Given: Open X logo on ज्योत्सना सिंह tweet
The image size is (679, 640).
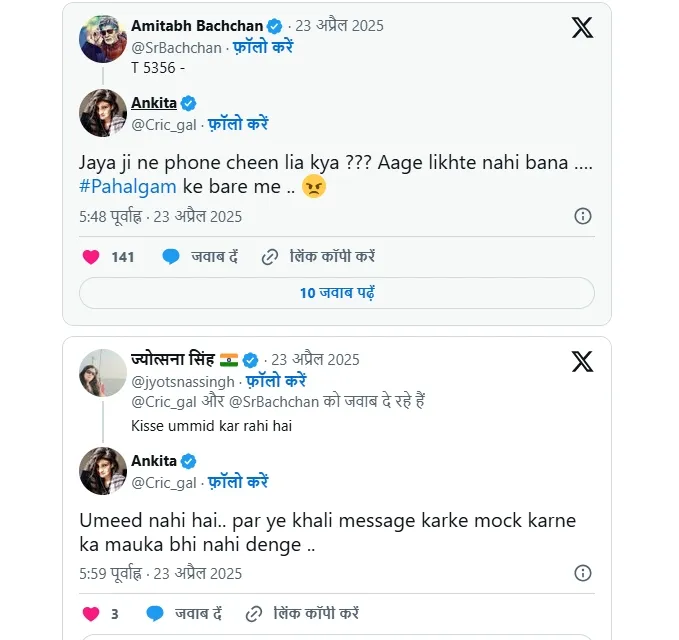Looking at the screenshot, I should point(582,361).
